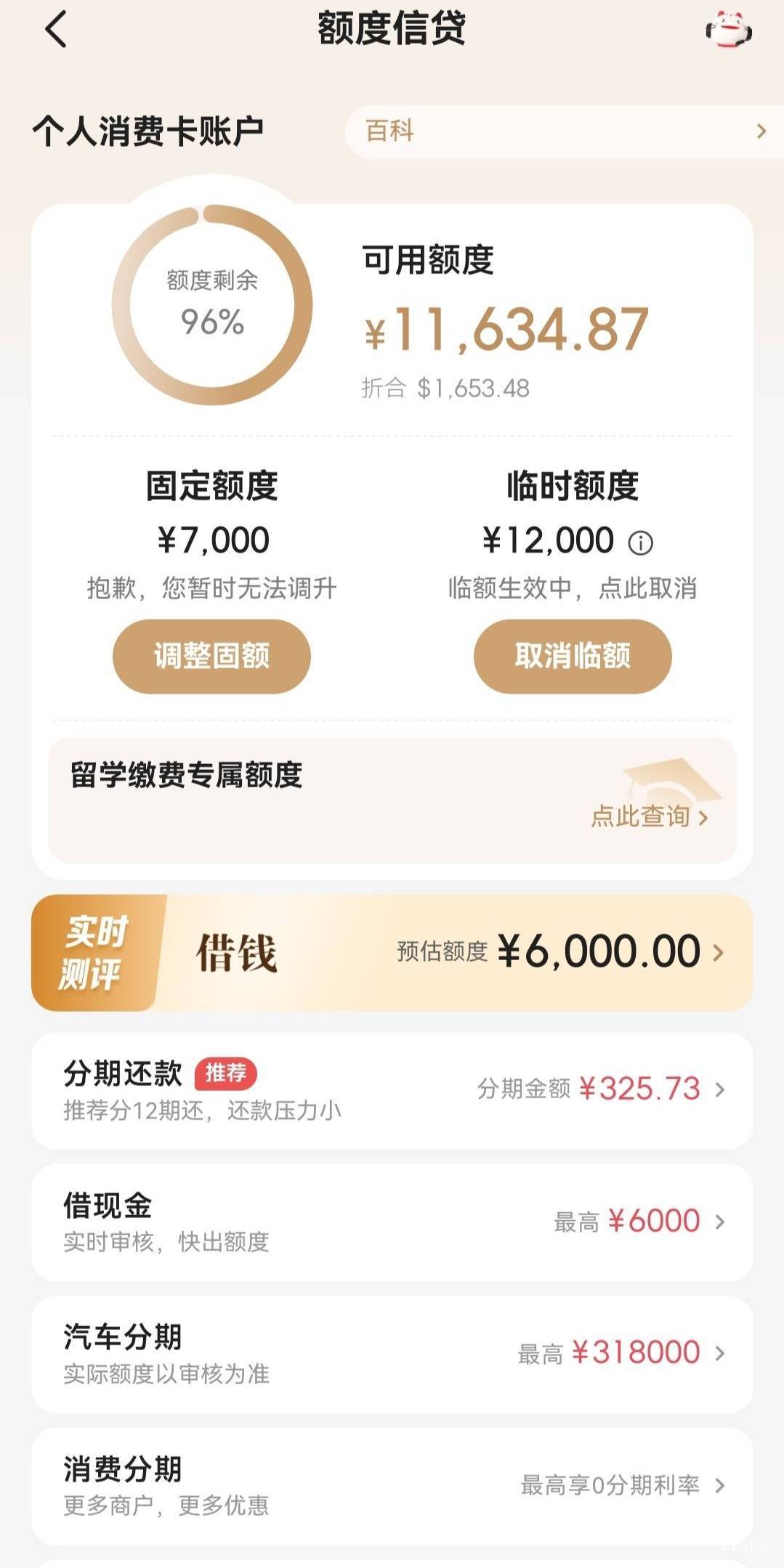
Task: Open the 分期还款 row
Action: pos(392,1090)
